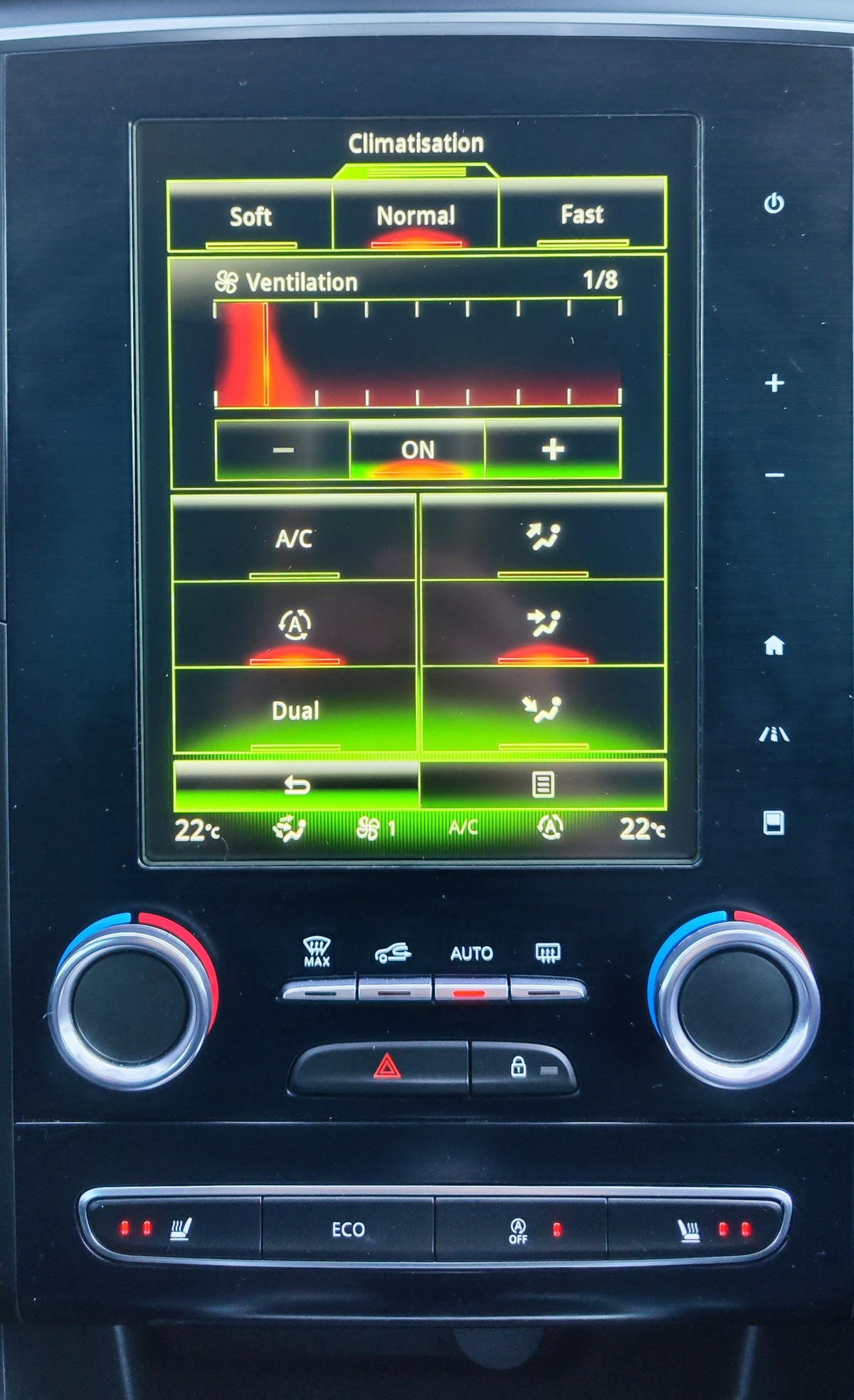Toggle the A/C button

(294, 539)
